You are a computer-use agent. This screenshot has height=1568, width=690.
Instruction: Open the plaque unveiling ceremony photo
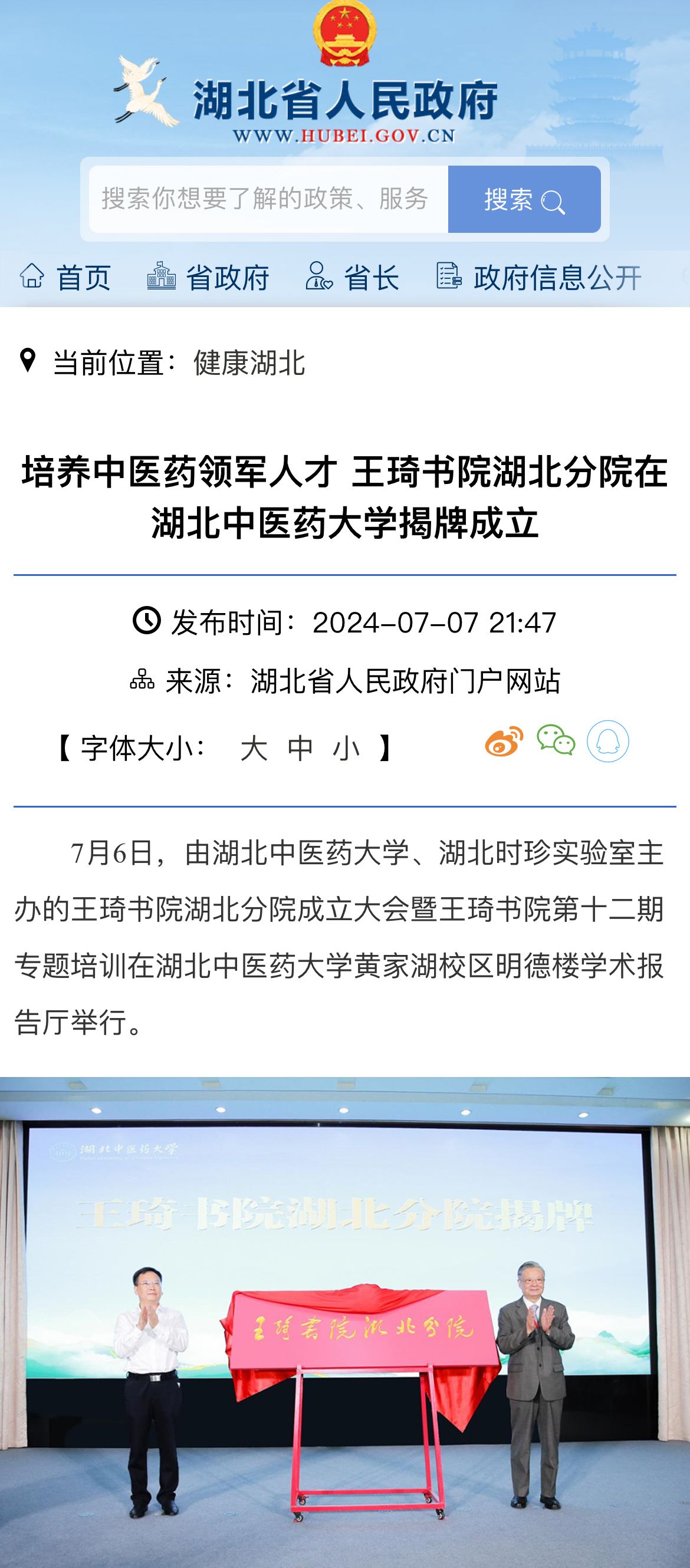click(344, 1321)
